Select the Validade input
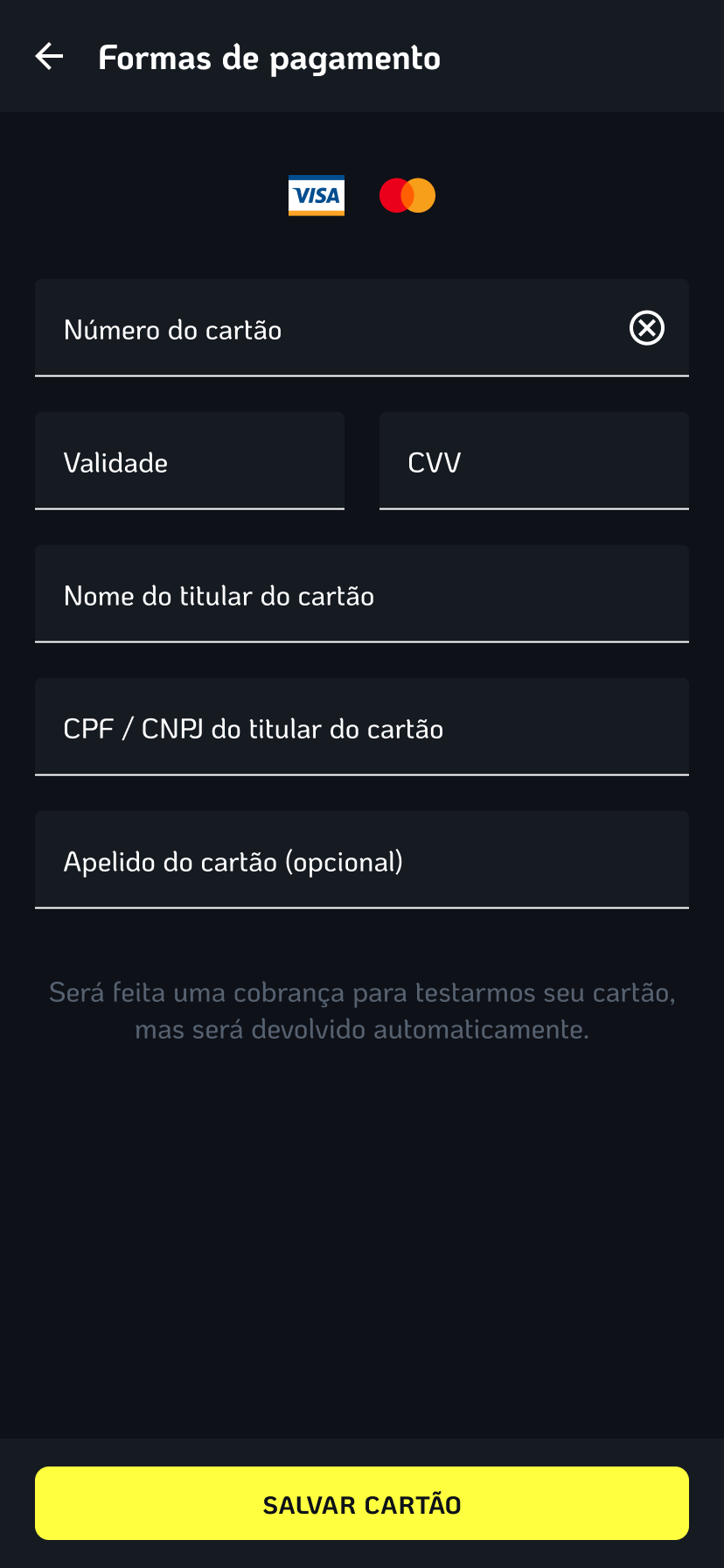 coord(190,461)
